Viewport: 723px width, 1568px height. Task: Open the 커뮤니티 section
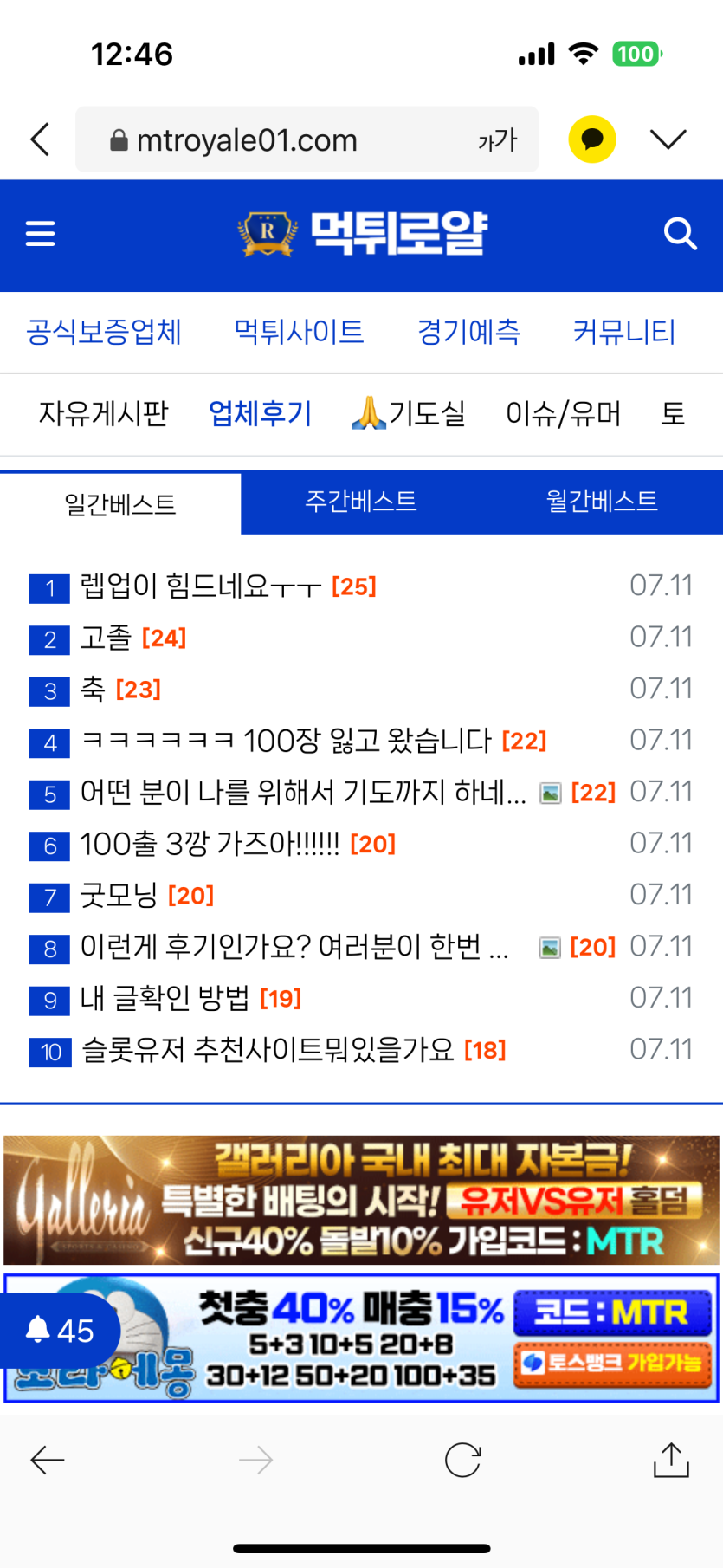(623, 332)
